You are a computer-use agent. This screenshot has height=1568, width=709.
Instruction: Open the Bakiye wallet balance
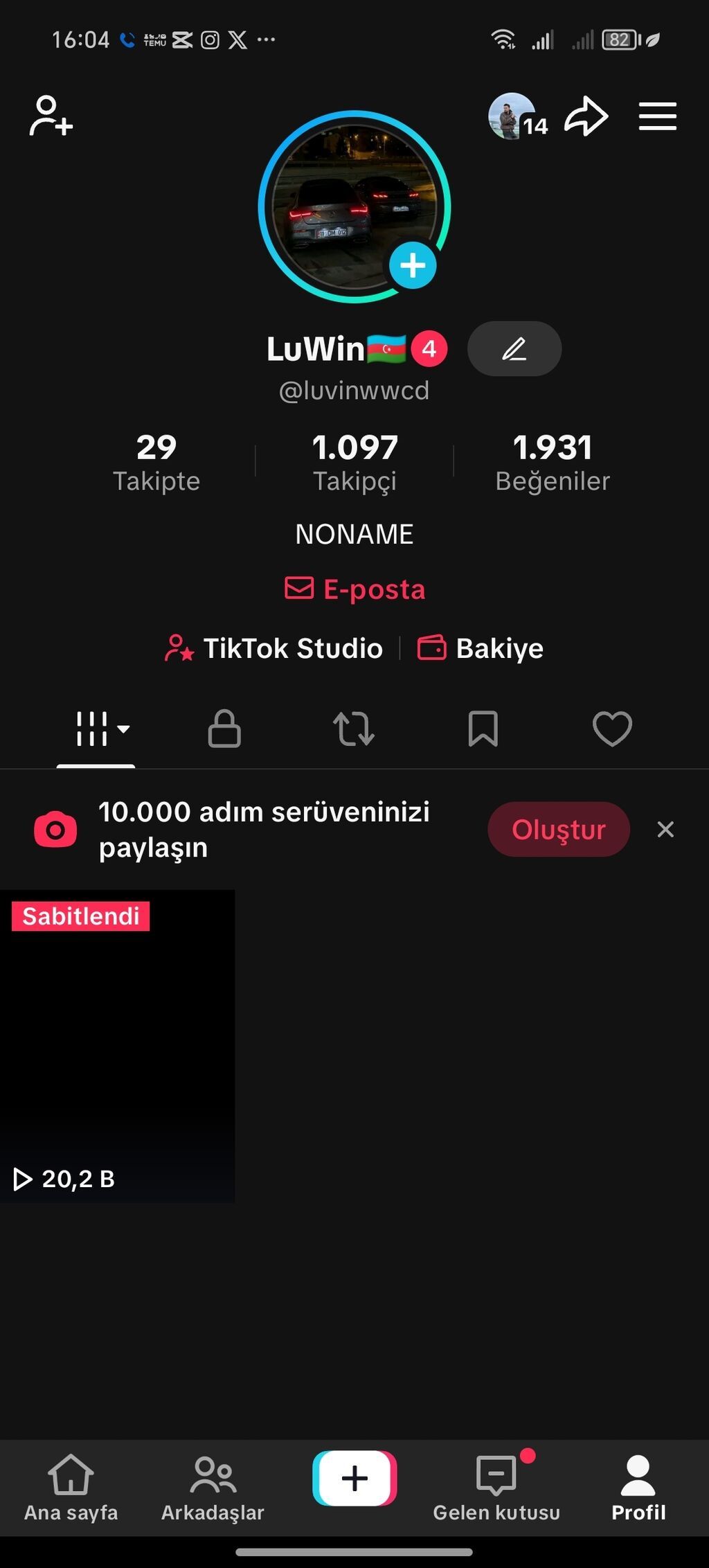(481, 648)
